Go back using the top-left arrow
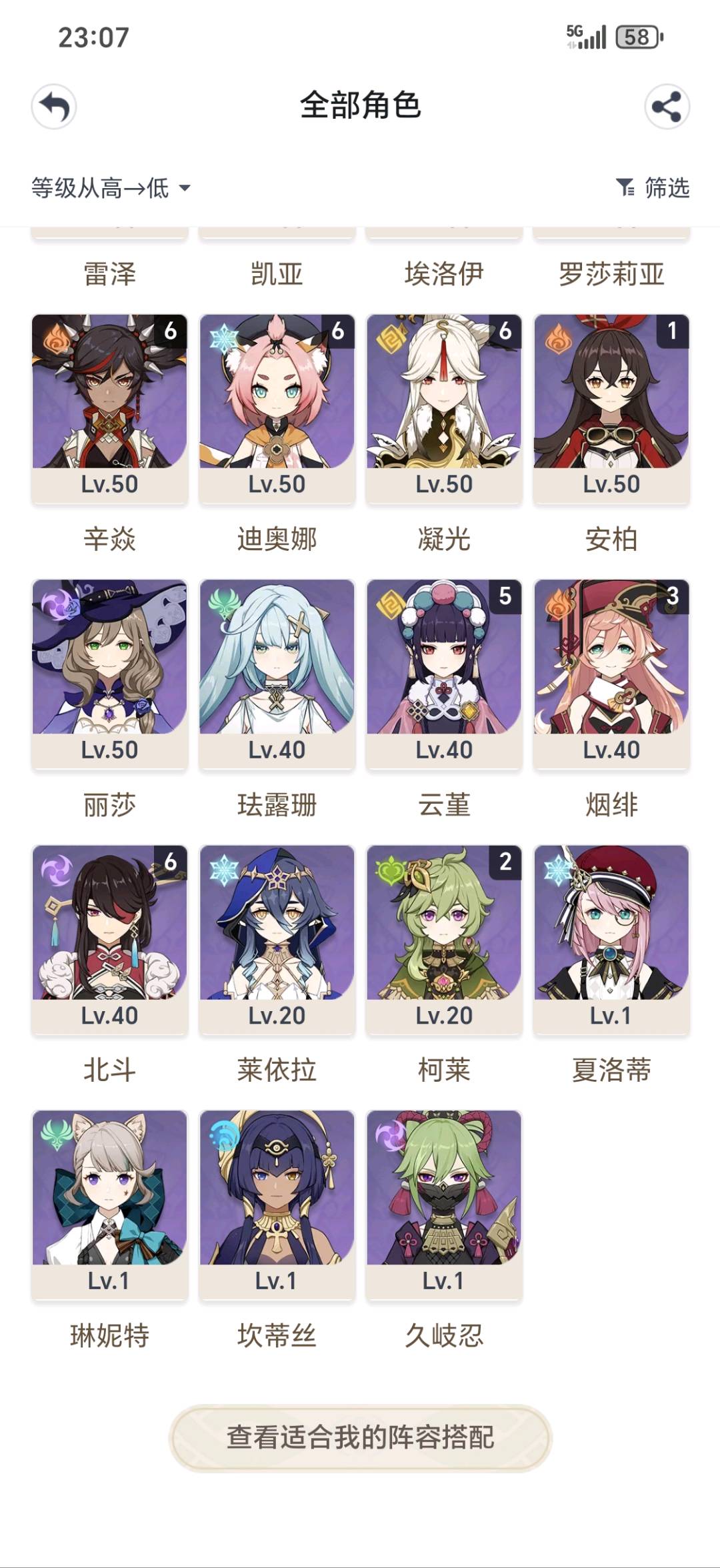This screenshot has width=720, height=1568. 54,106
